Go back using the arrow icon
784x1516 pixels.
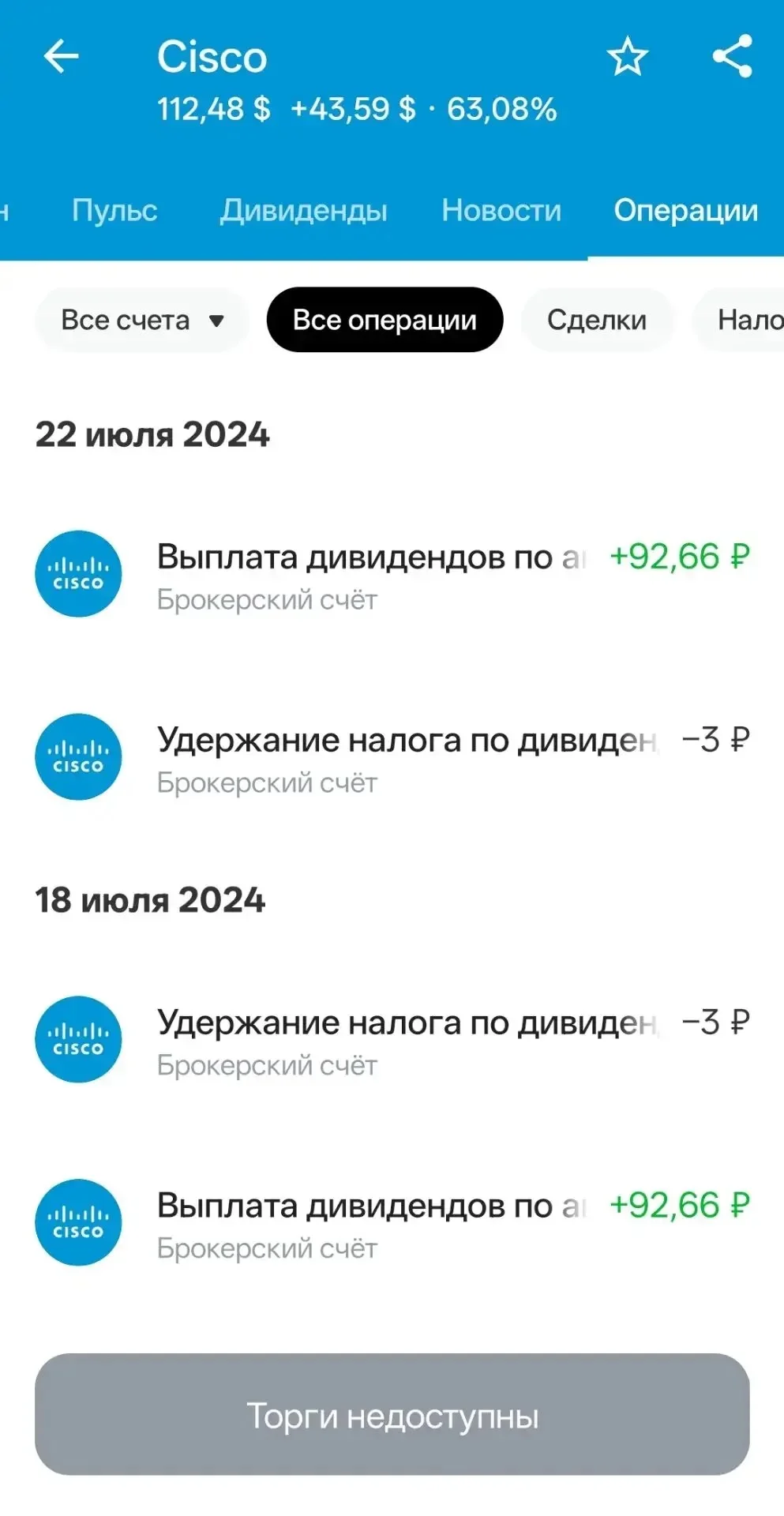(x=61, y=57)
